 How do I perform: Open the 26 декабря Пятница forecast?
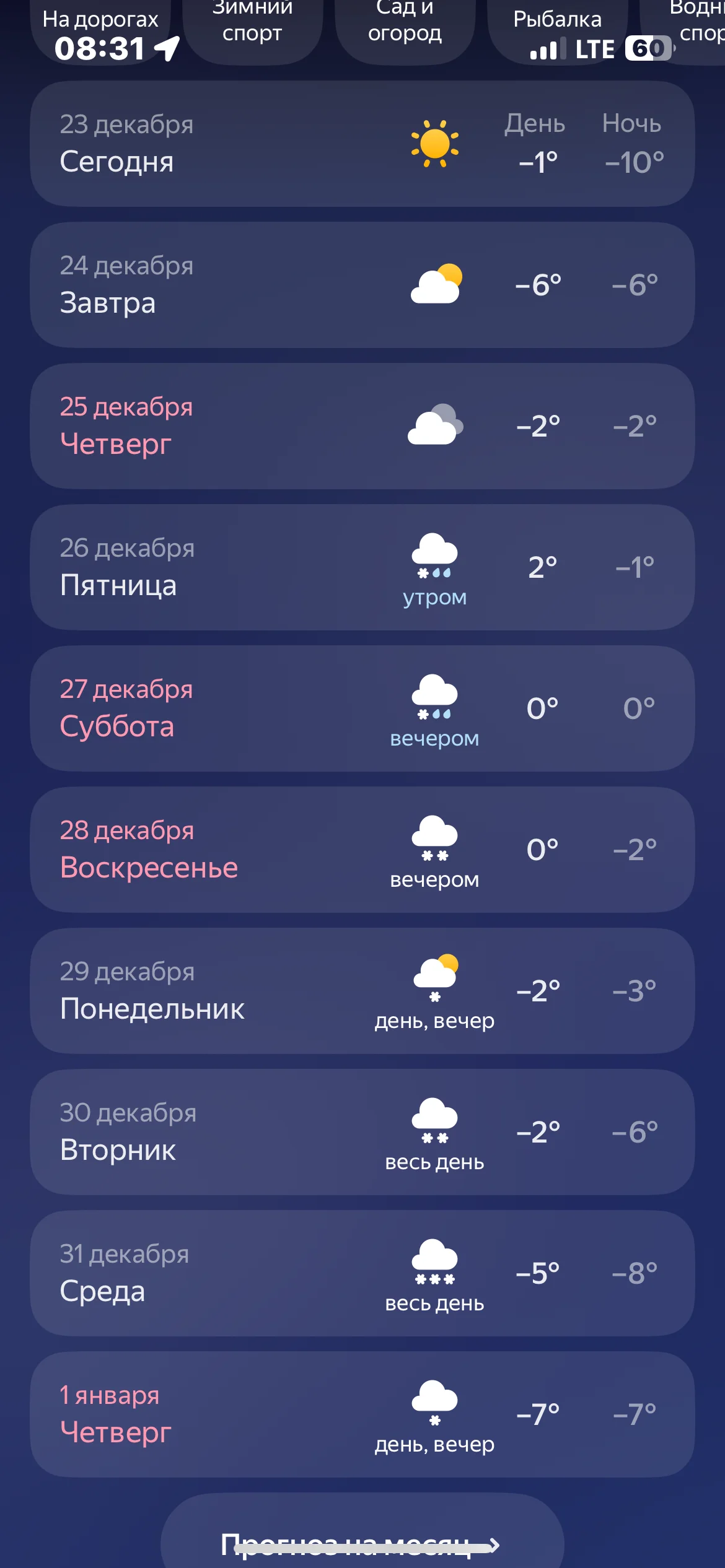pyautogui.click(x=362, y=567)
